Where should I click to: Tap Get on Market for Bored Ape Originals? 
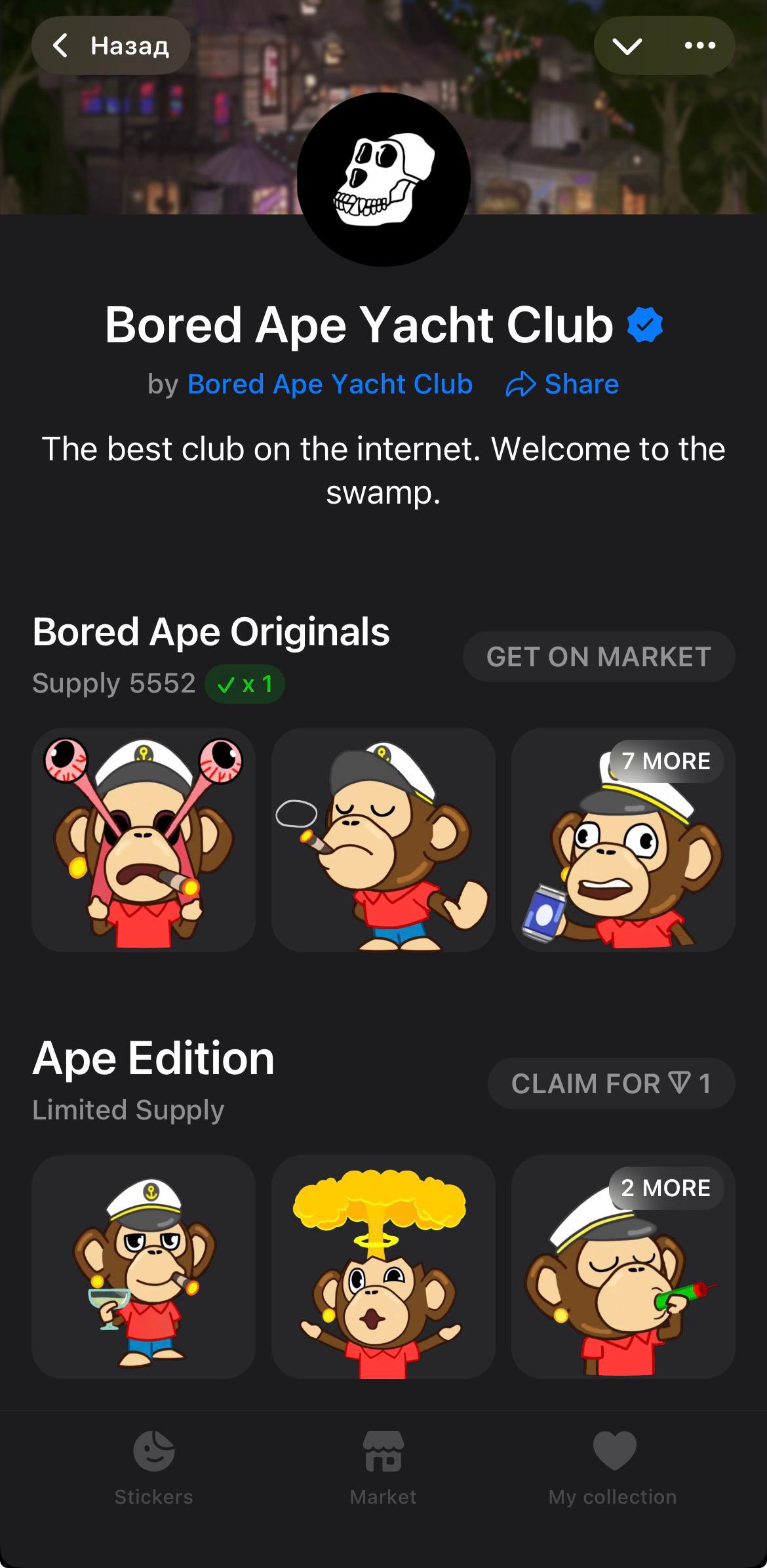click(599, 656)
